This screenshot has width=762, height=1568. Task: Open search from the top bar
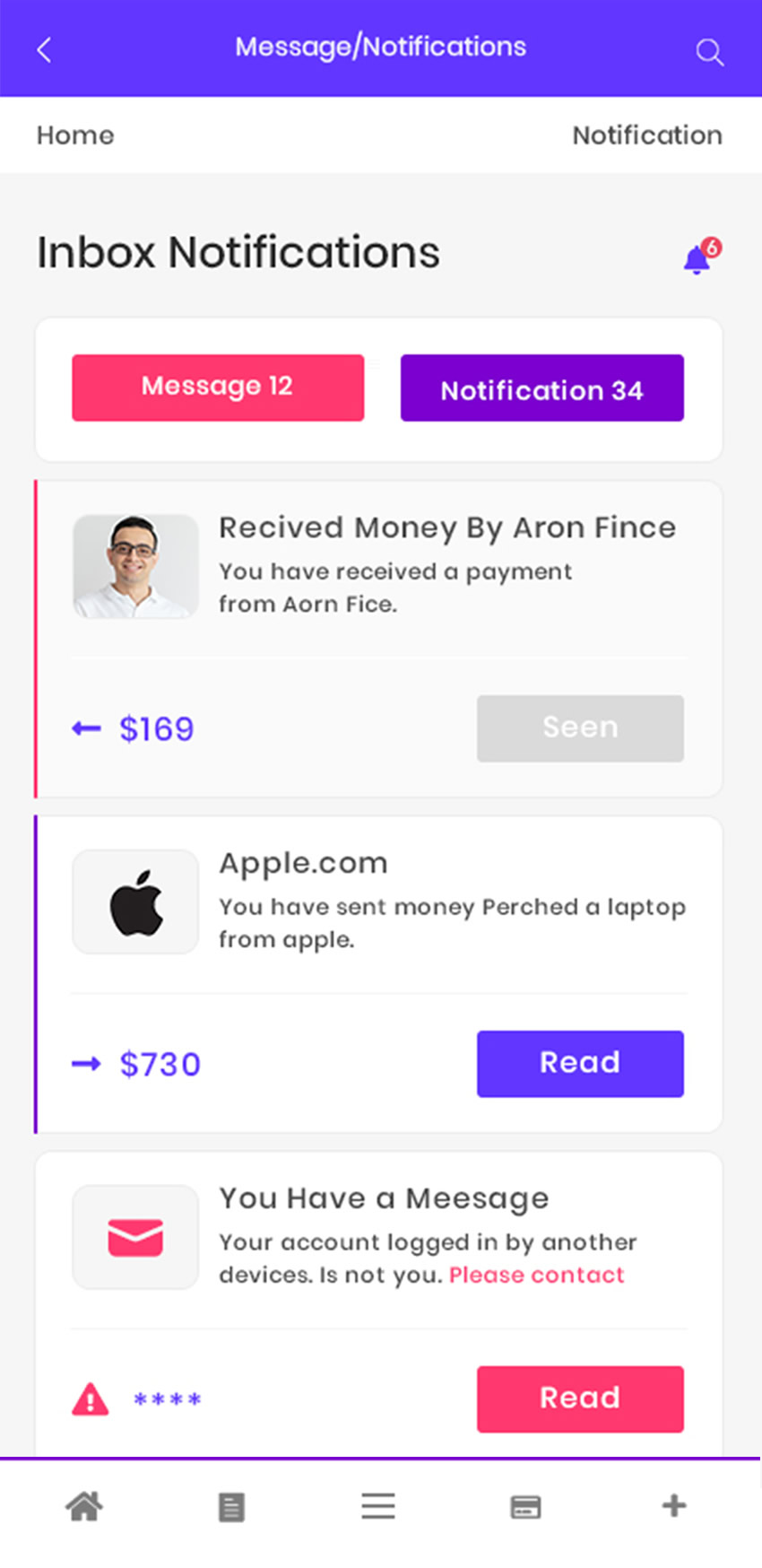pos(709,52)
